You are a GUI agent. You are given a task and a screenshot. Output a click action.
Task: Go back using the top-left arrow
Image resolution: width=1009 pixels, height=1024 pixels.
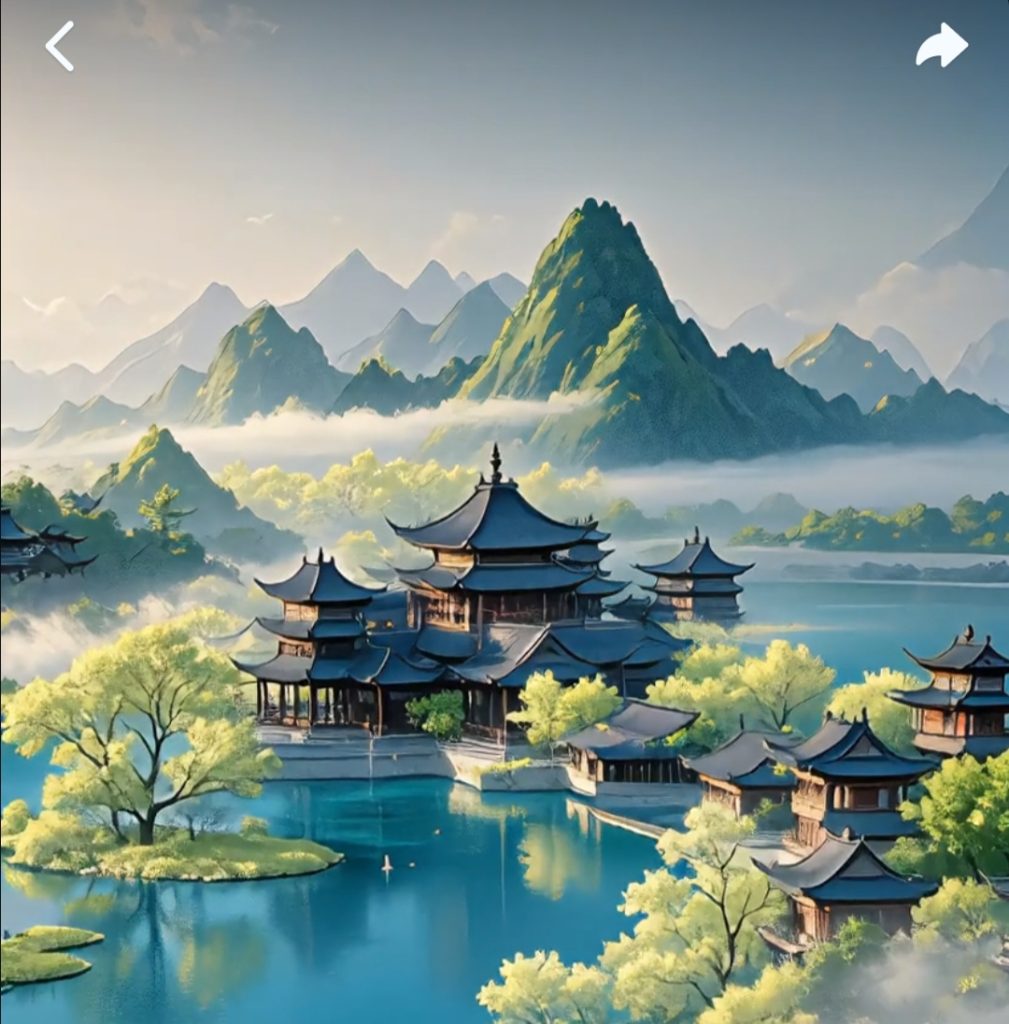tap(60, 46)
